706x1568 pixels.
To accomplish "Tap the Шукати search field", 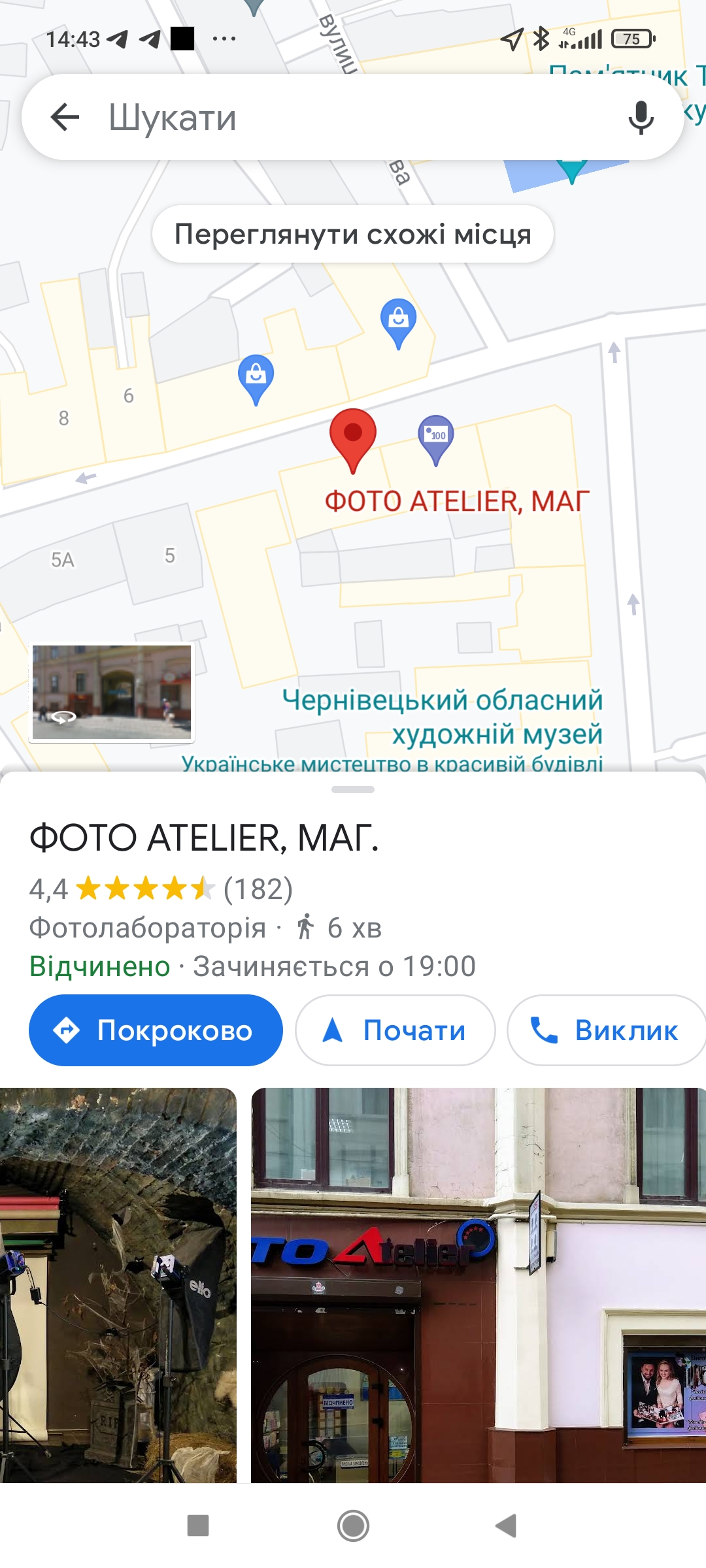I will 353,118.
